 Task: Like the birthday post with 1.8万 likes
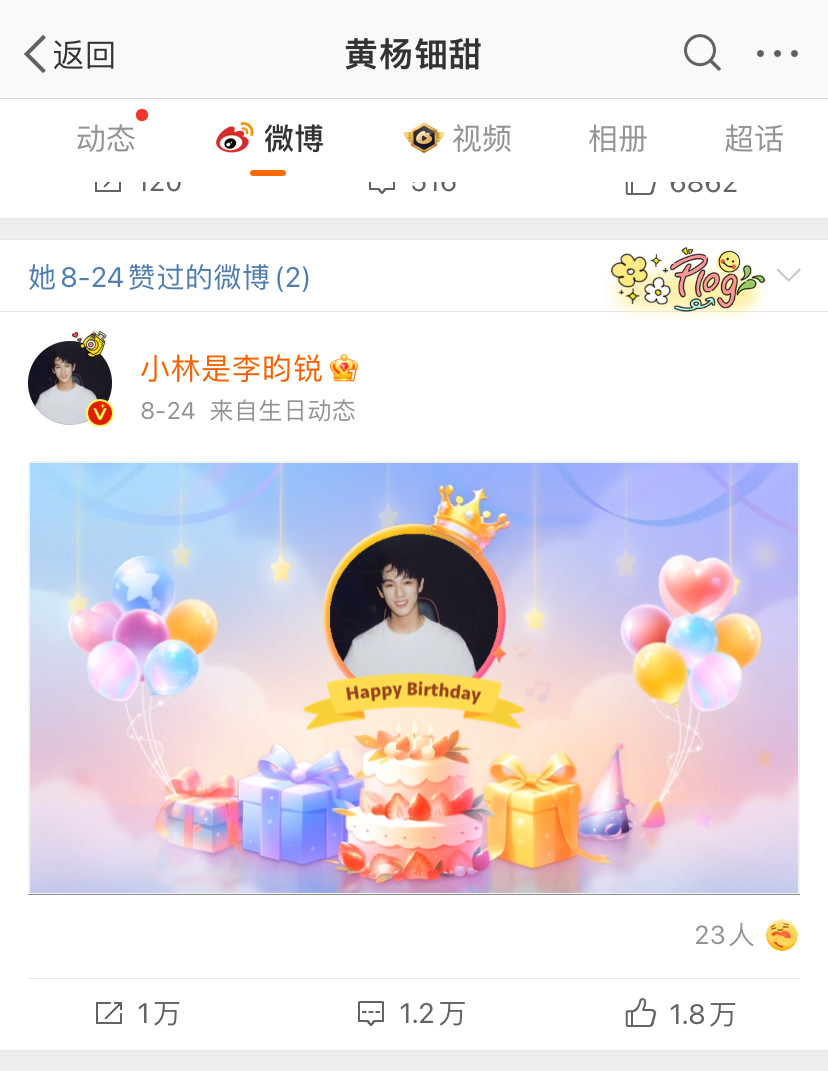(680, 1013)
